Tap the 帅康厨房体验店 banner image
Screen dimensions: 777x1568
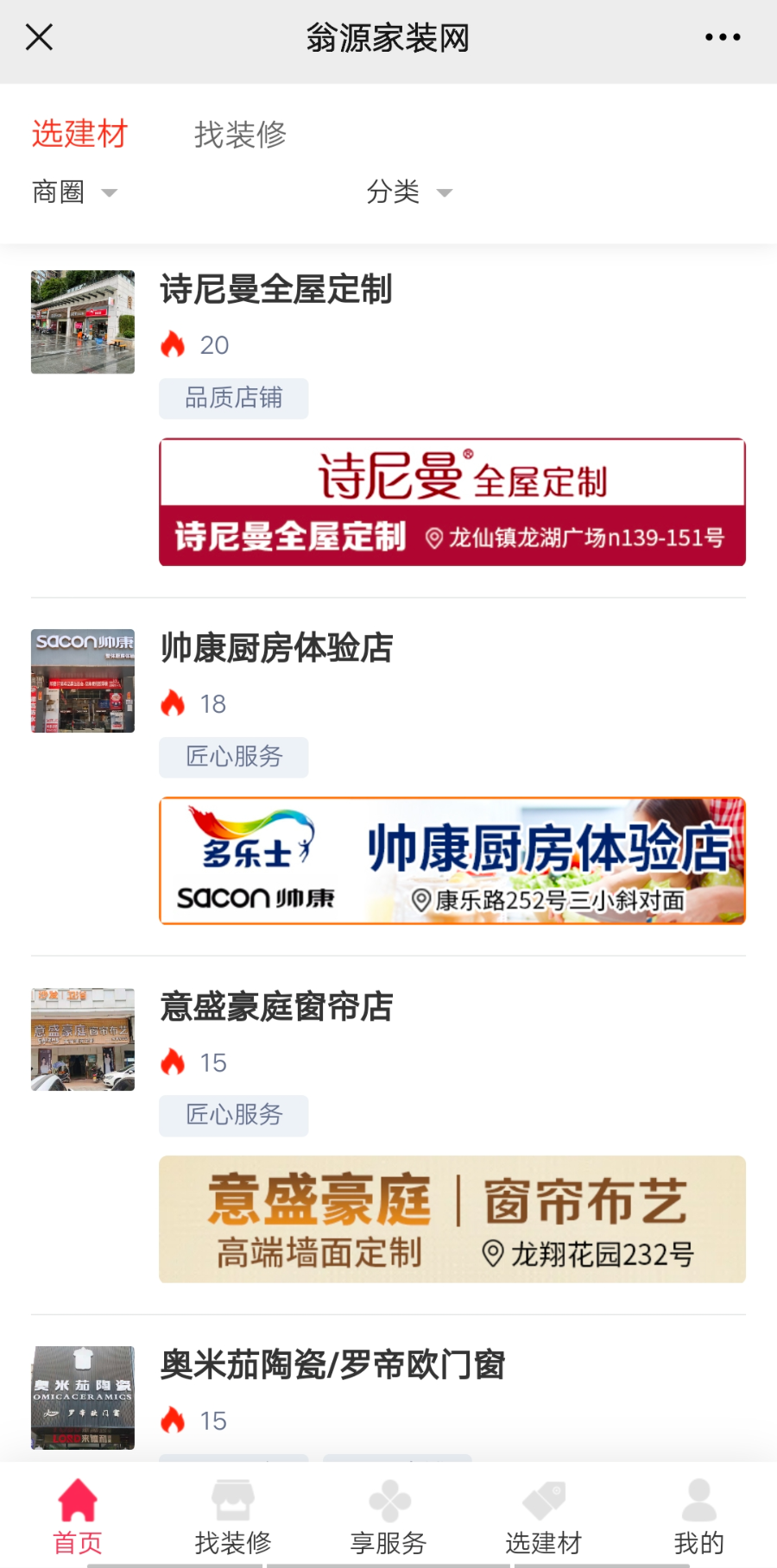[452, 860]
